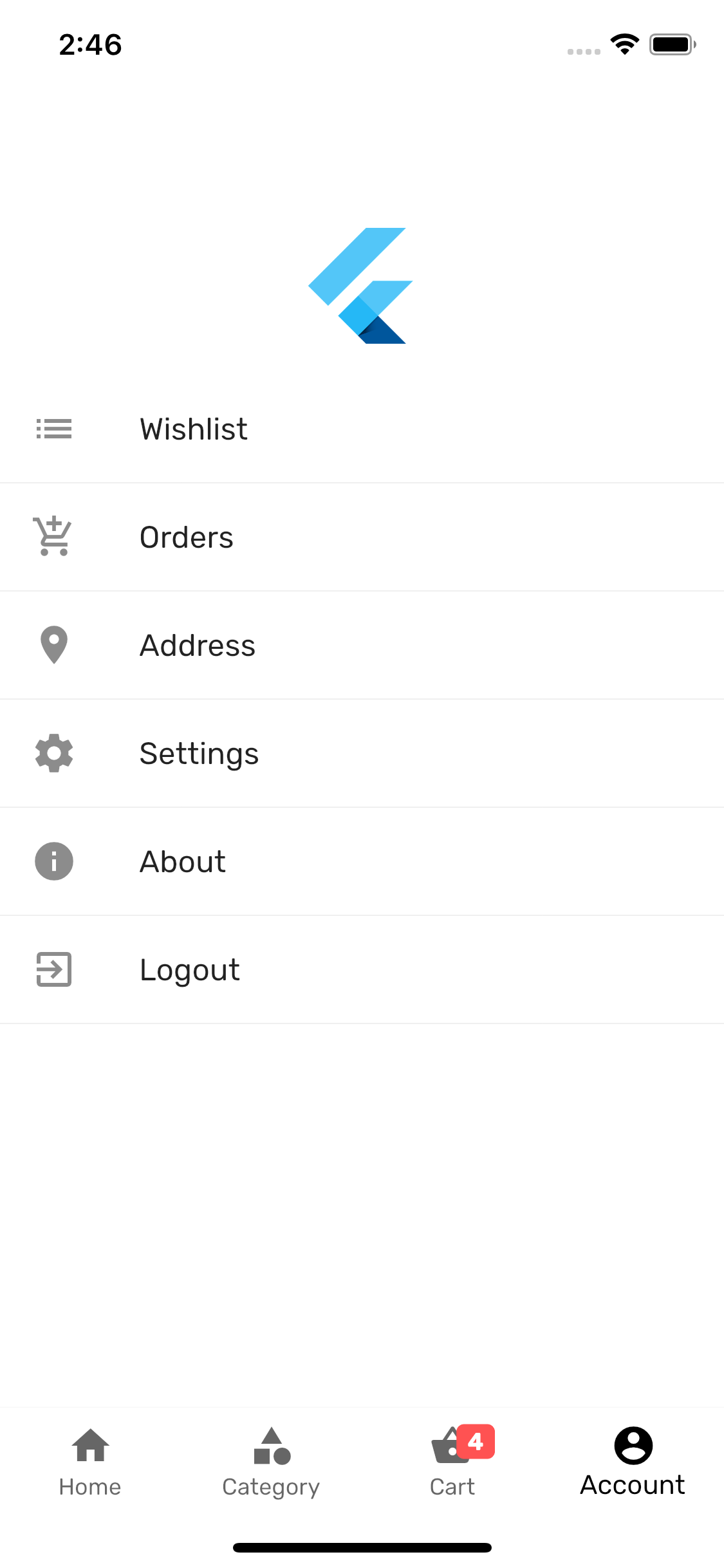Select Logout
Screen dimensions: 724x1568
tap(362, 969)
